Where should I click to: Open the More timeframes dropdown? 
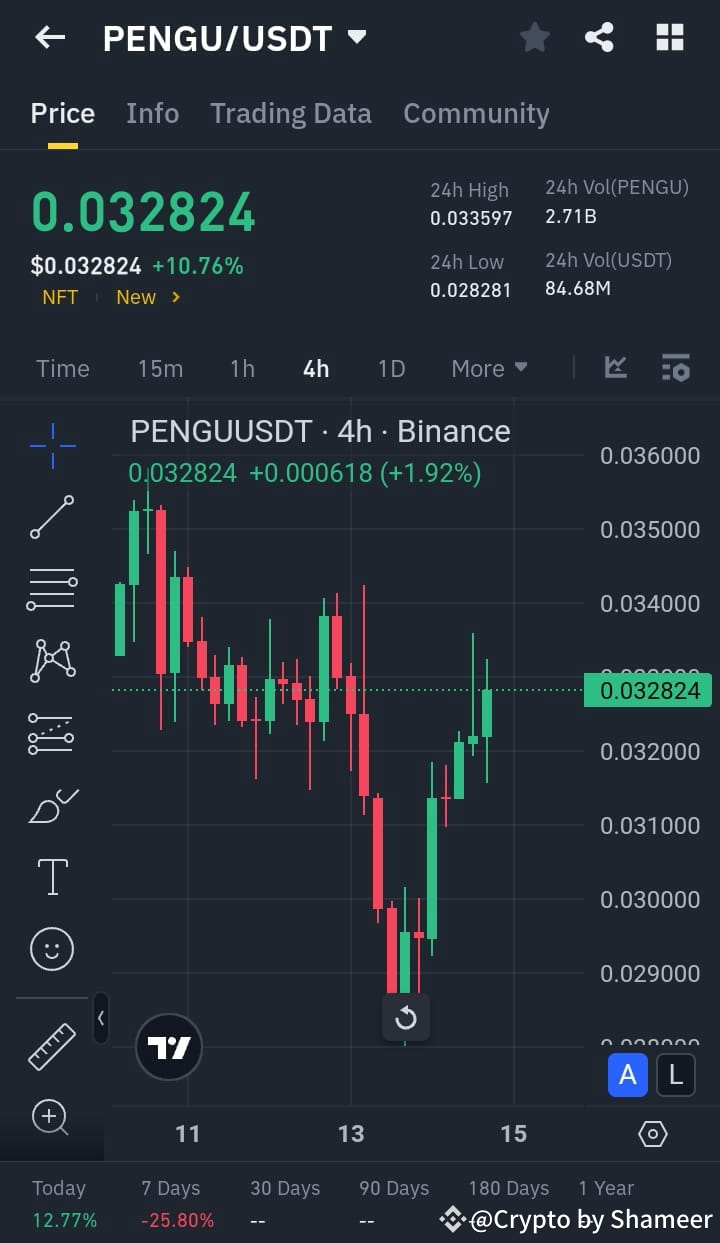pos(489,368)
